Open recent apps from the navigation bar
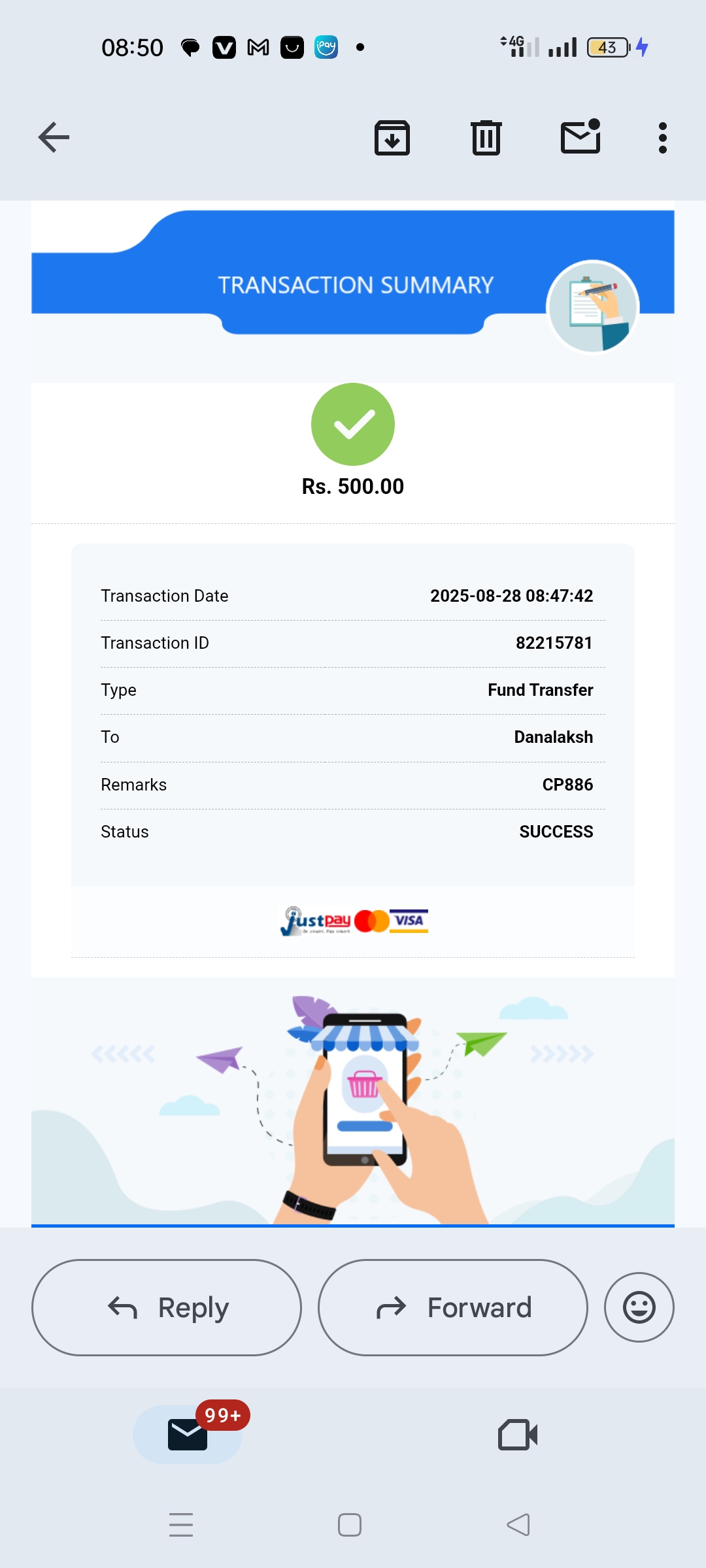706x1568 pixels. point(181,1525)
